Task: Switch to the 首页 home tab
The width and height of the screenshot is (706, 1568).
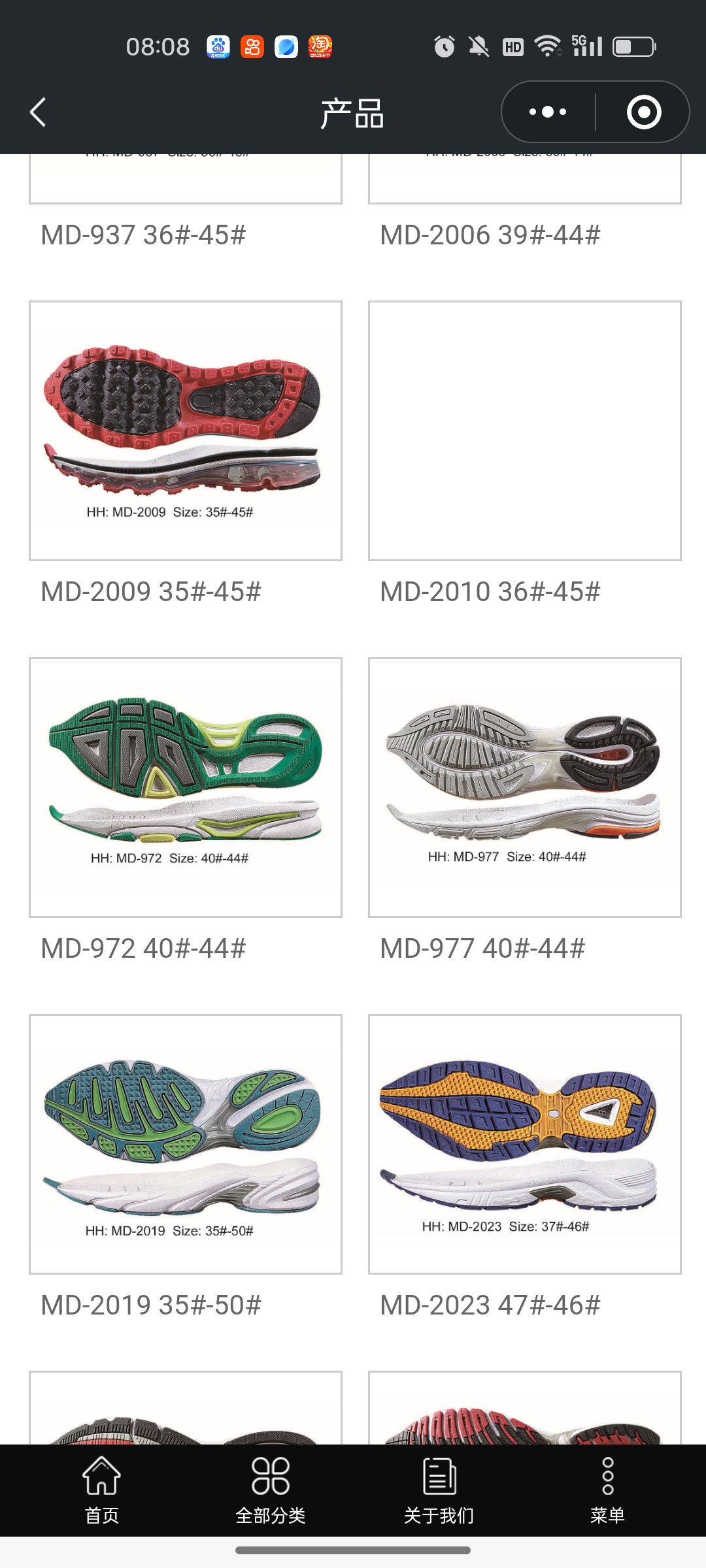Action: [101, 1491]
